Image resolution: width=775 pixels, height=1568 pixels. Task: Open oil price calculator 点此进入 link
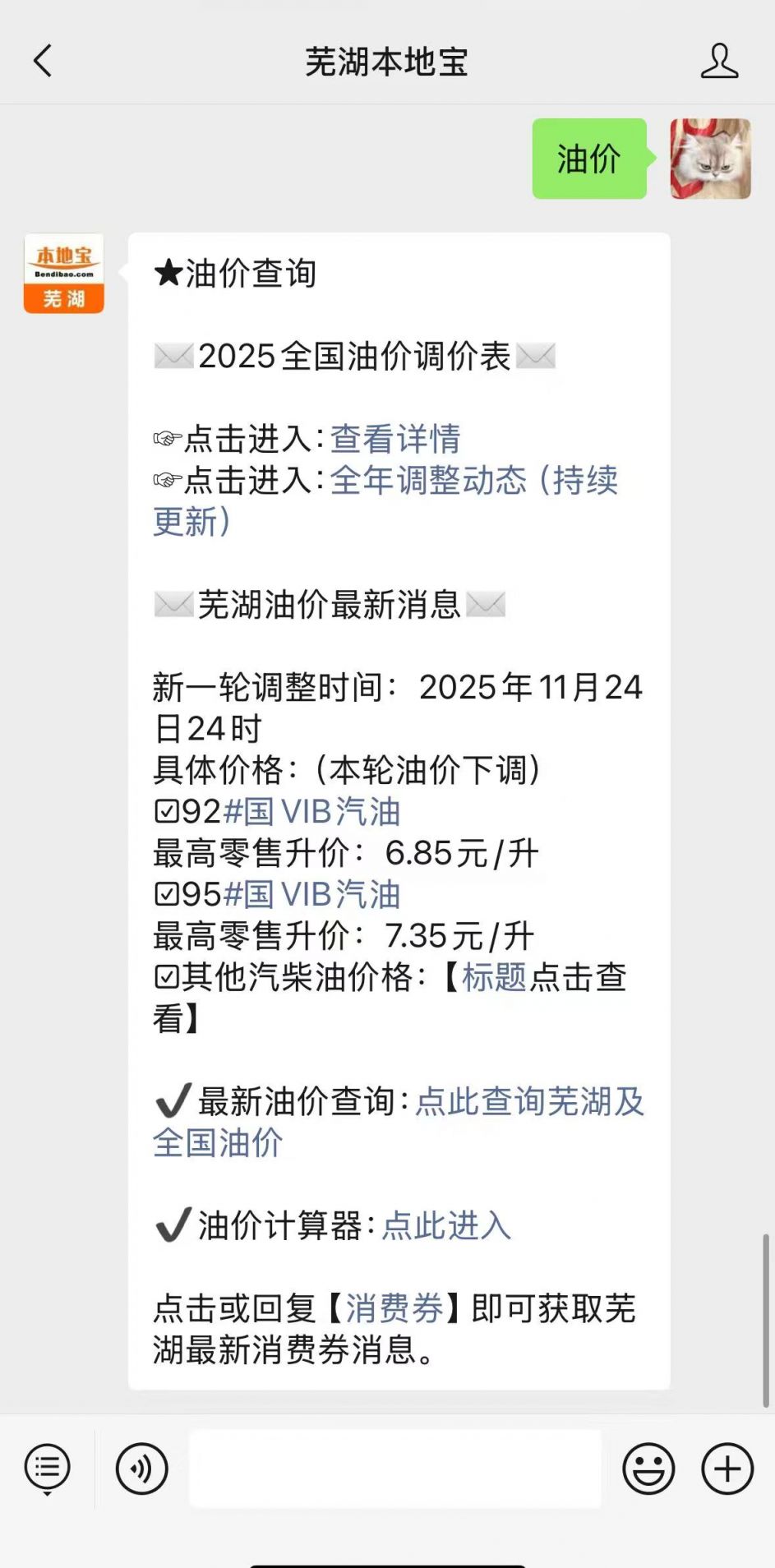coord(446,1225)
